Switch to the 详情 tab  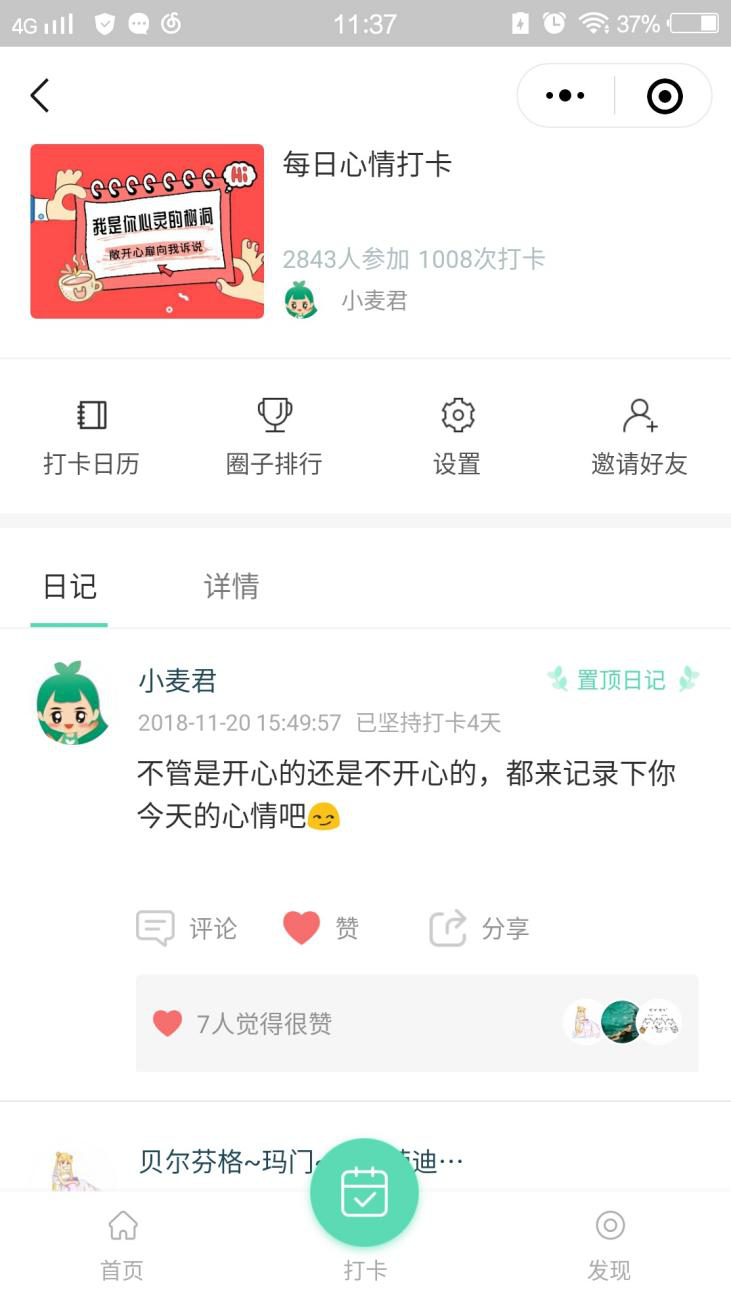[231, 586]
